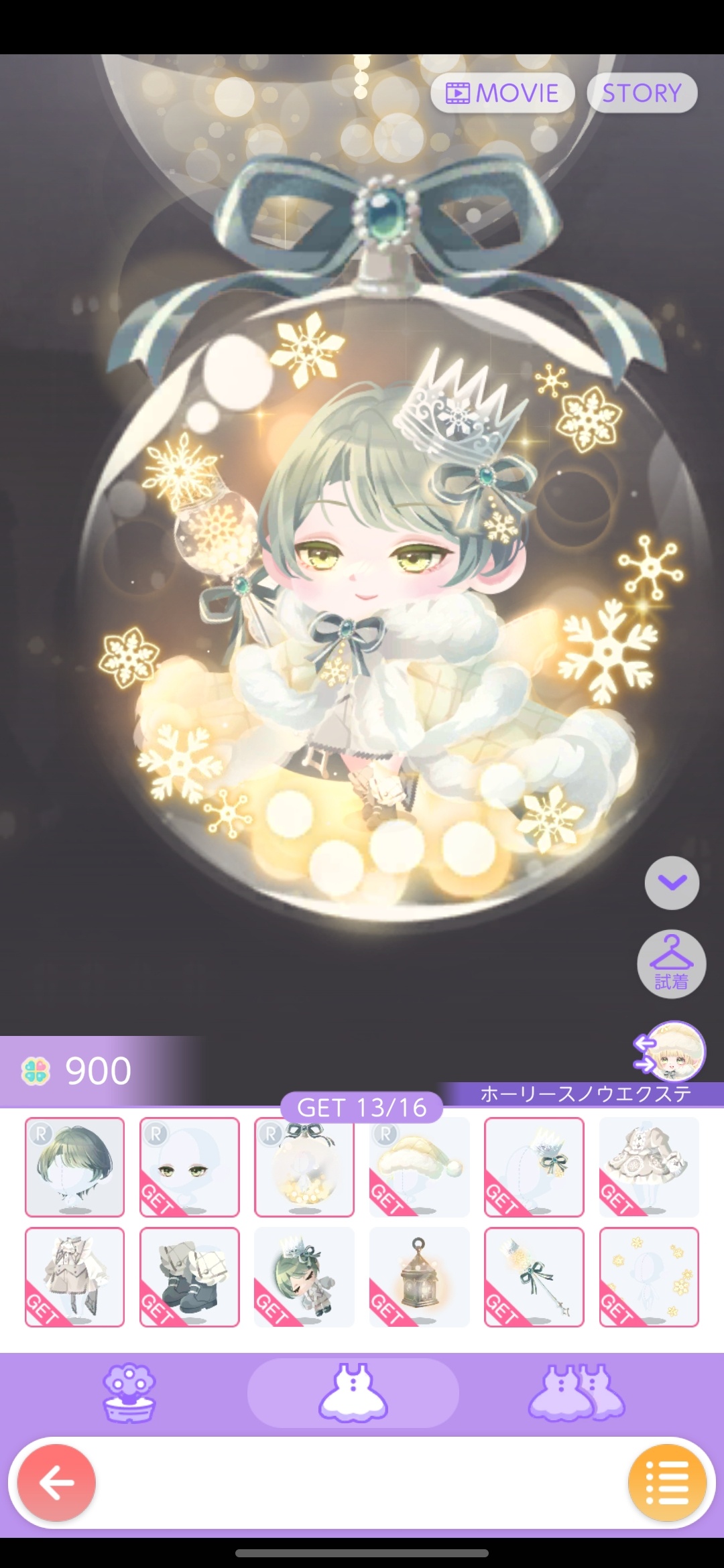Screen dimensions: 724x1568
Task: Select the cream fur coat dress item
Action: click(x=649, y=1167)
